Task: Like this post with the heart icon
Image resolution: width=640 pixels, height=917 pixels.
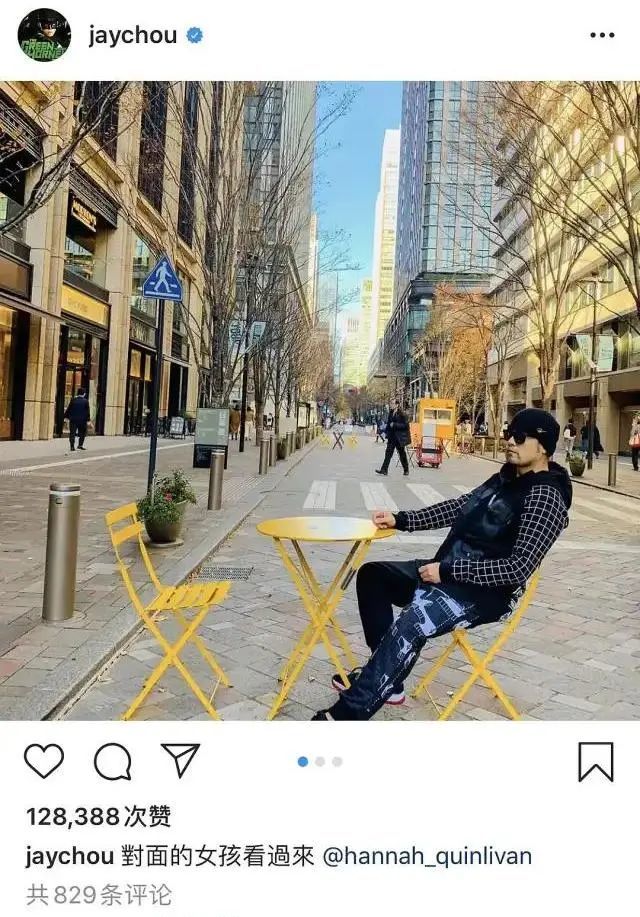Action: [44, 761]
